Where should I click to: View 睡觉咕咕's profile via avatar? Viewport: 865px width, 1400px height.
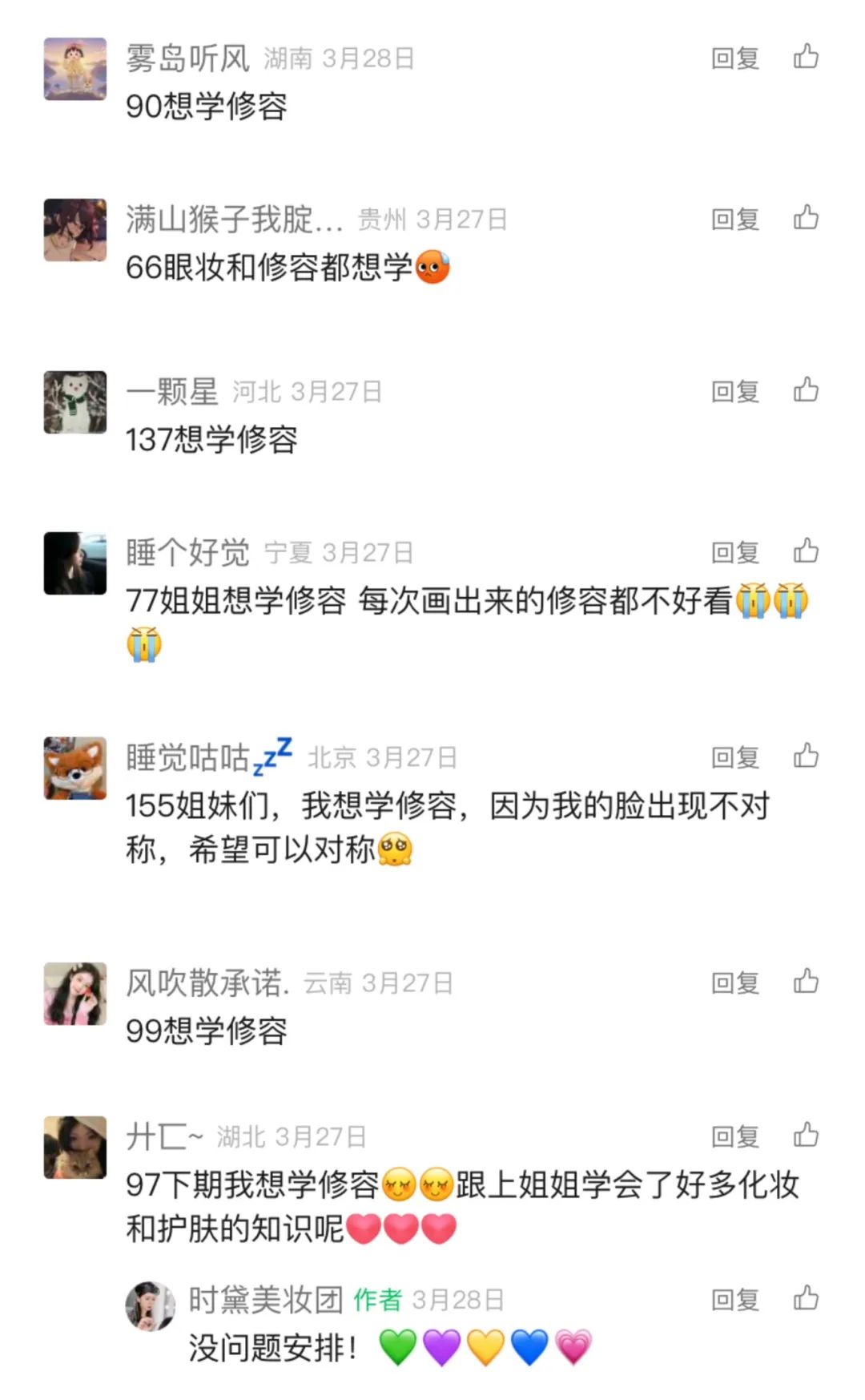coord(74,769)
